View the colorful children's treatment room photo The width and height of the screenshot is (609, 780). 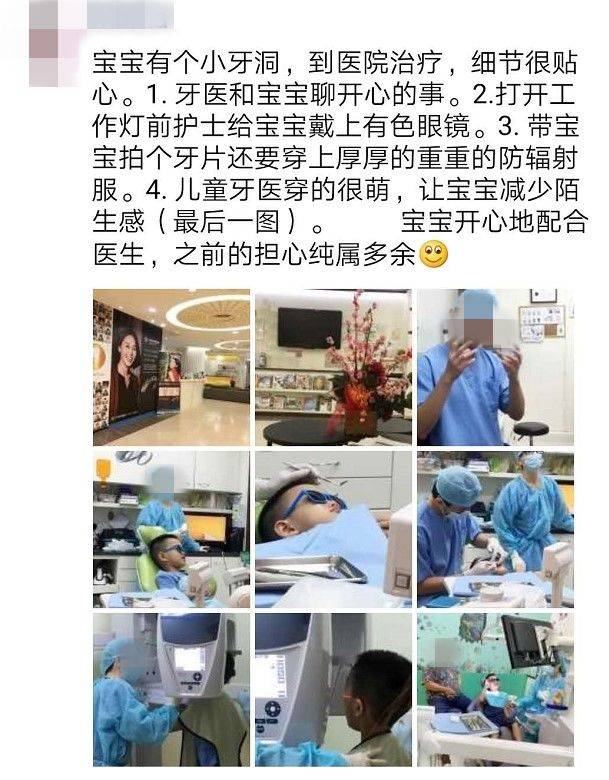pyautogui.click(x=495, y=690)
